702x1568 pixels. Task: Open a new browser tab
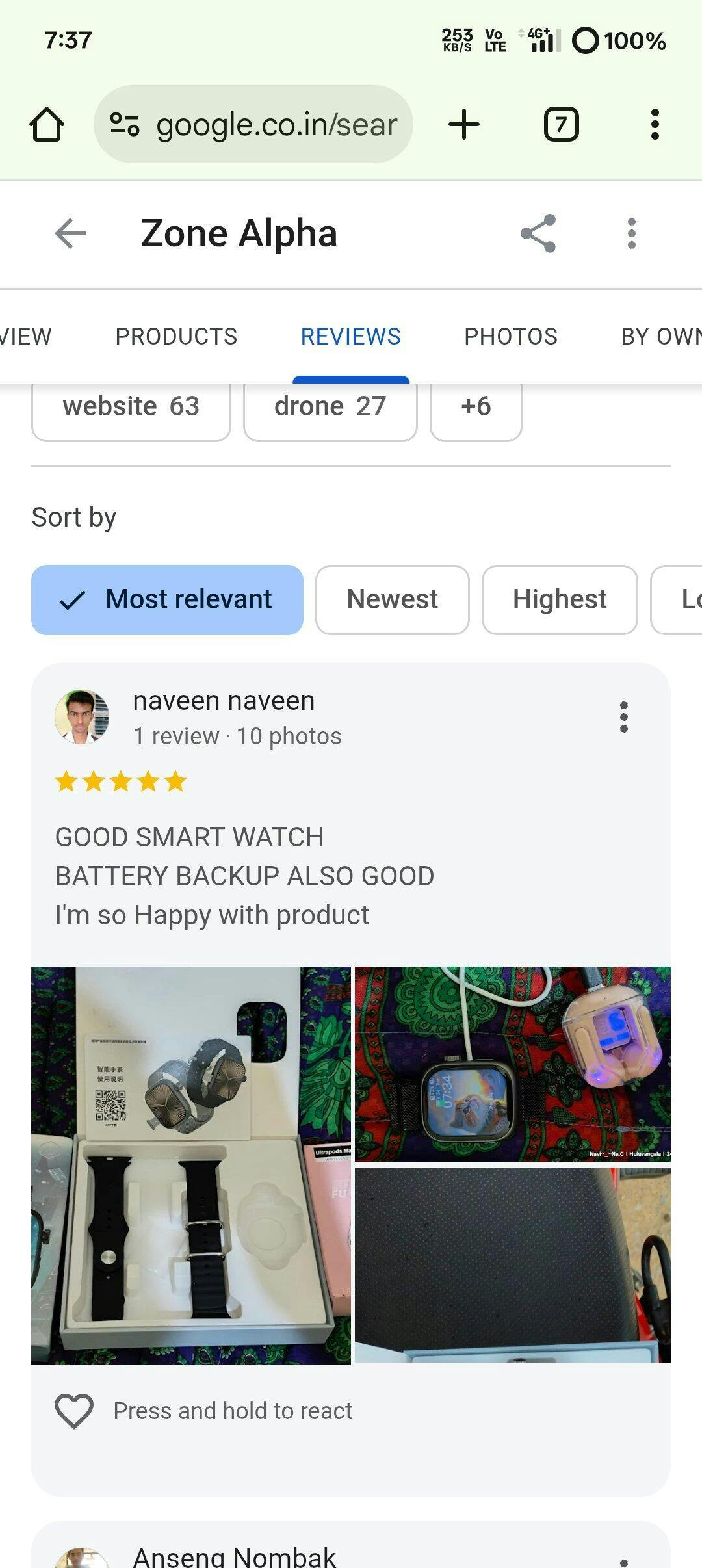click(x=464, y=124)
